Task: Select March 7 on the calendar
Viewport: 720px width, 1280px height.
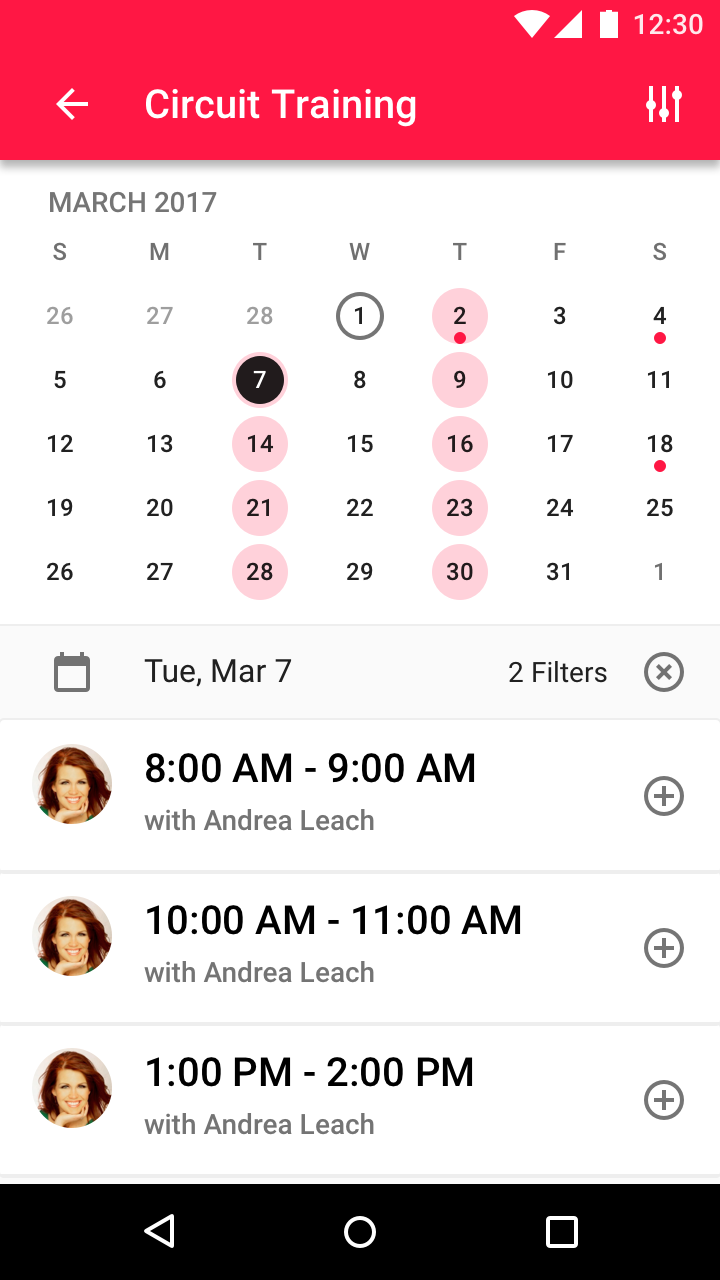Action: click(x=260, y=380)
